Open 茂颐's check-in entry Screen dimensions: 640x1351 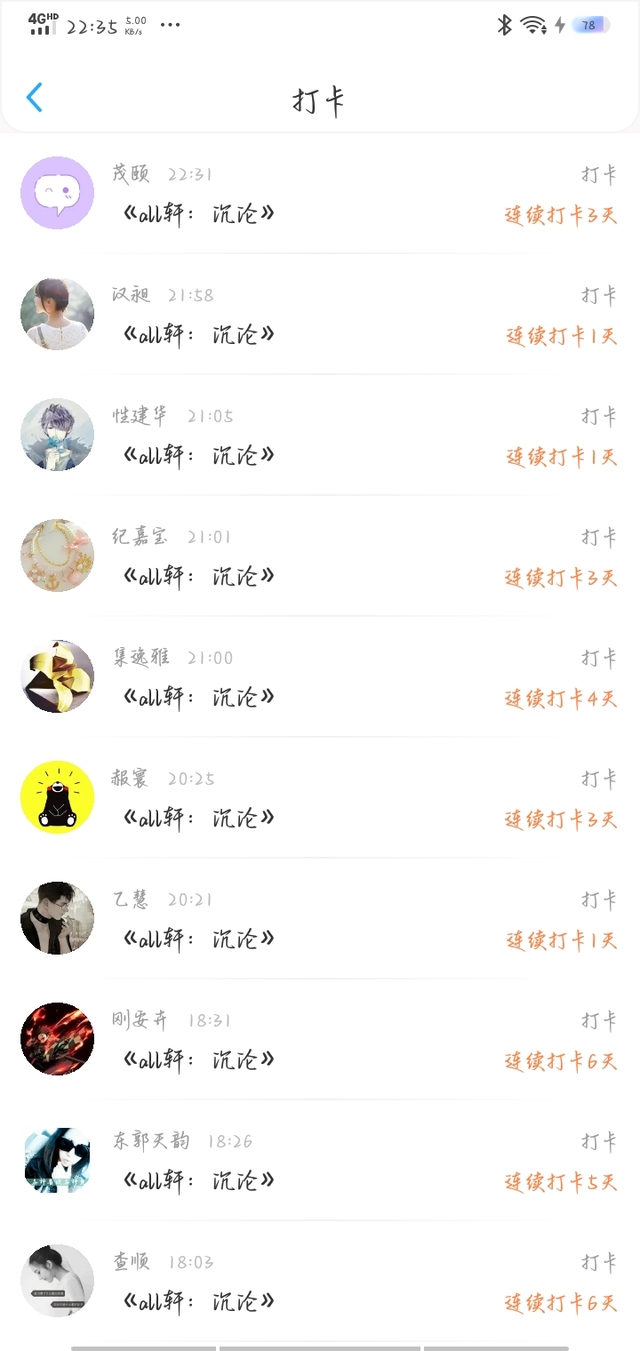pyautogui.click(x=320, y=194)
